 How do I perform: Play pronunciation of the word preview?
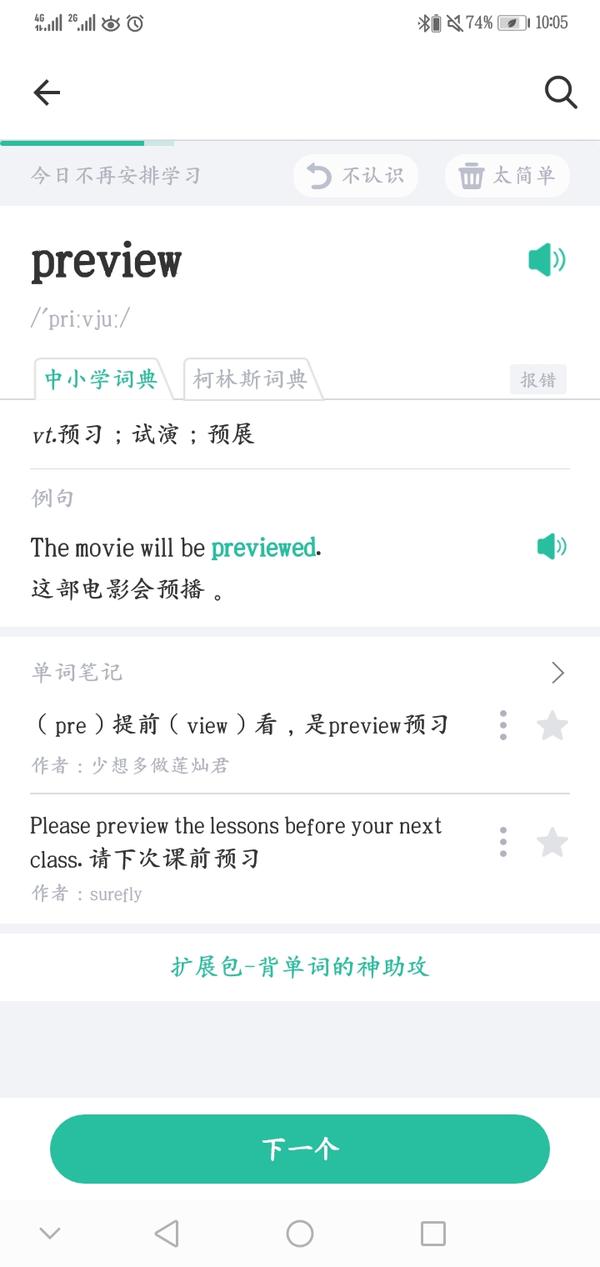click(547, 260)
